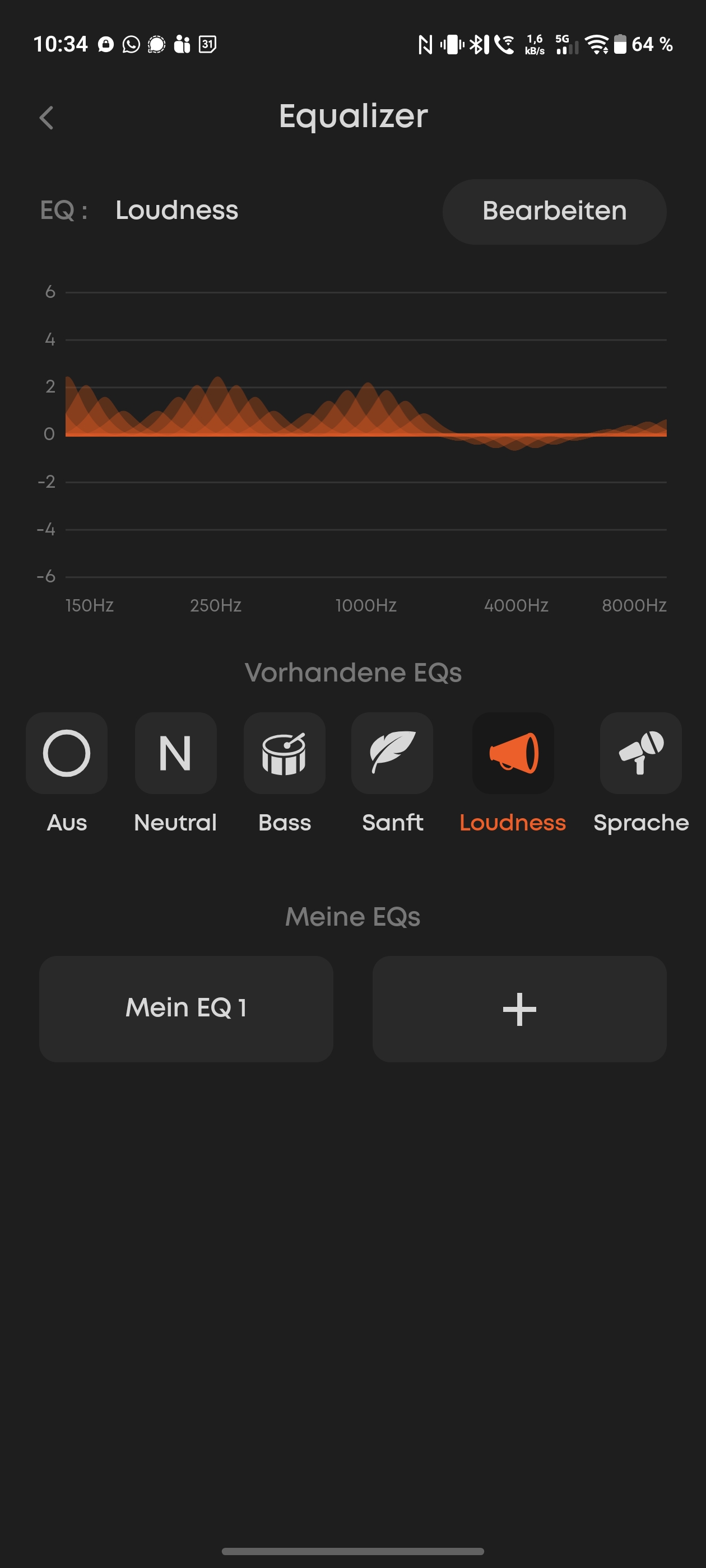Apply the Sprache EQ preset
The height and width of the screenshot is (1568, 706).
[640, 753]
